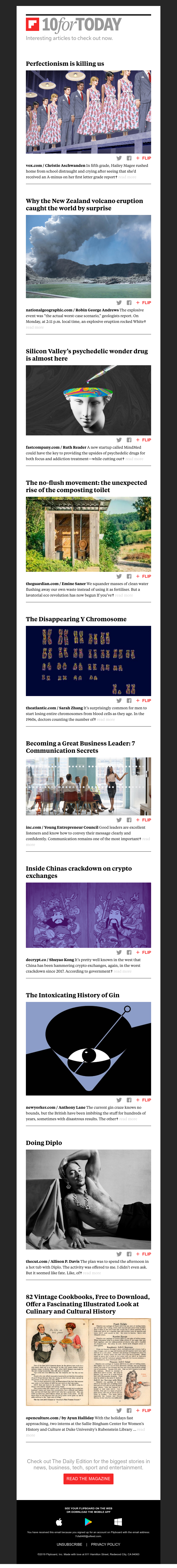This screenshot has width=177, height=1568.
Task: Read more of Great Business Leader article
Action: pyautogui.click(x=146, y=839)
